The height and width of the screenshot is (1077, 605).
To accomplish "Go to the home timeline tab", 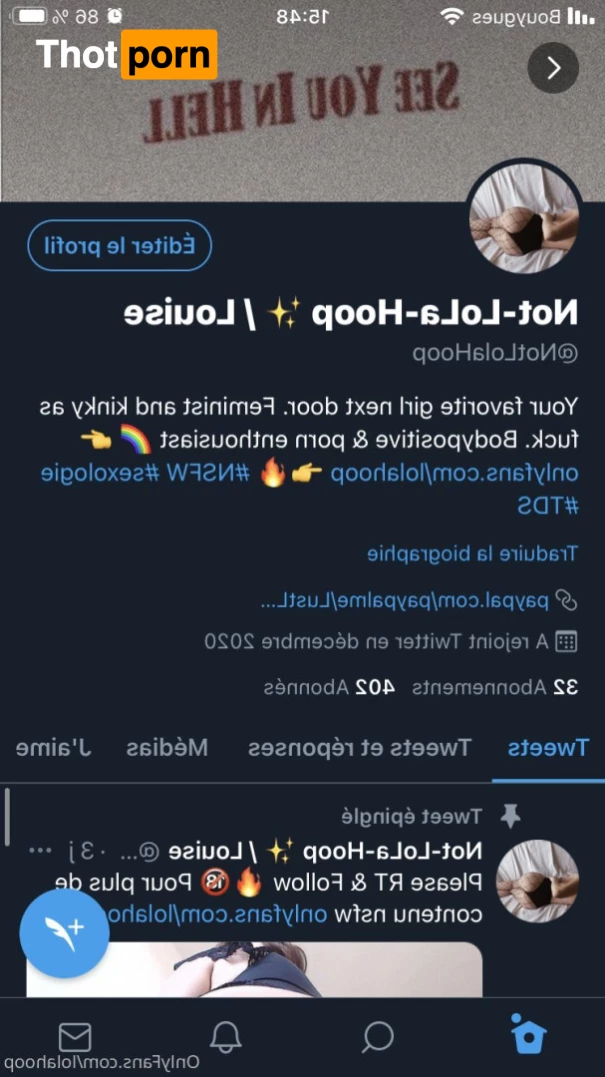I will click(x=528, y=1035).
